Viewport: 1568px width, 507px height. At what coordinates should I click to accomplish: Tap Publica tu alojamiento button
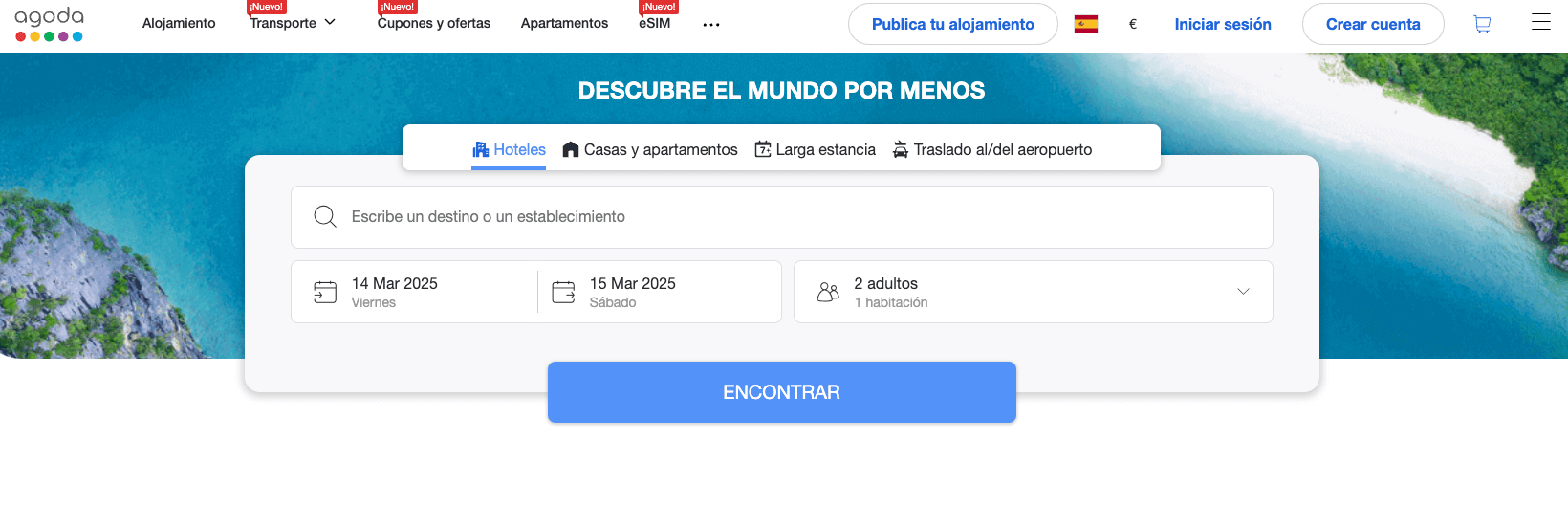click(x=952, y=24)
